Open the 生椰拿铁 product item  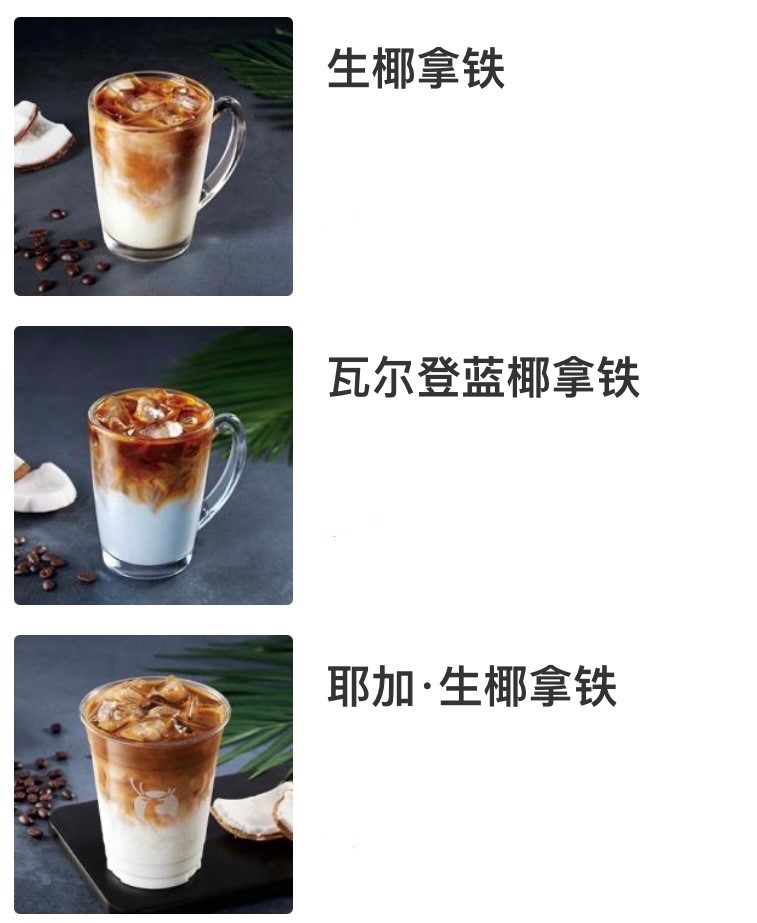416,70
